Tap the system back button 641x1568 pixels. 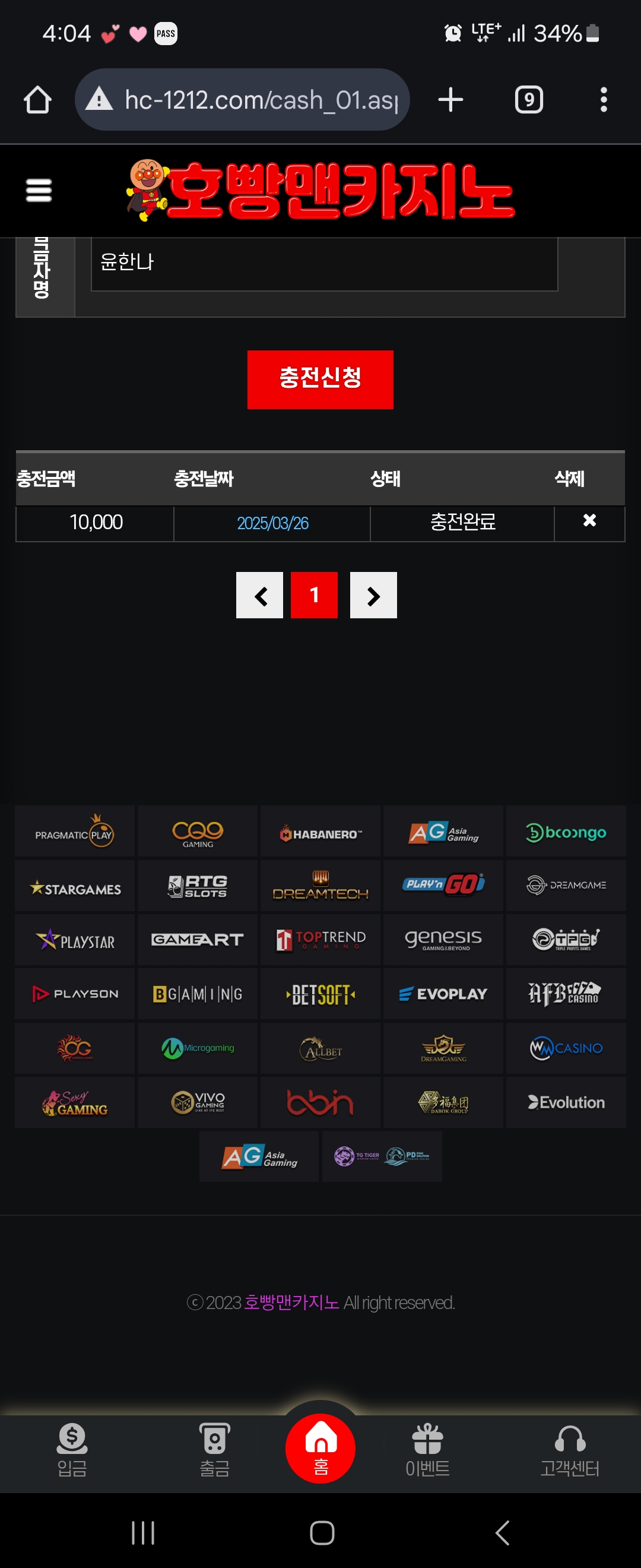click(502, 1533)
